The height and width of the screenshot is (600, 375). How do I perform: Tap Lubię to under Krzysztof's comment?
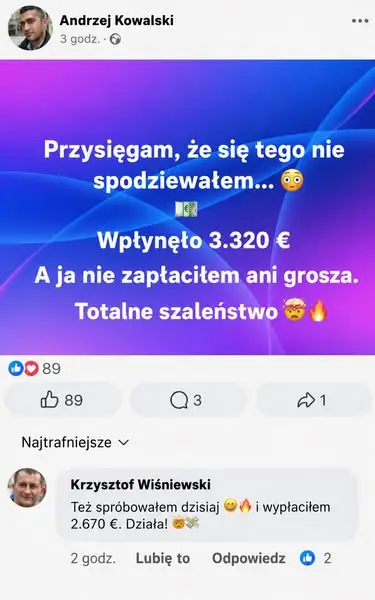tap(163, 558)
